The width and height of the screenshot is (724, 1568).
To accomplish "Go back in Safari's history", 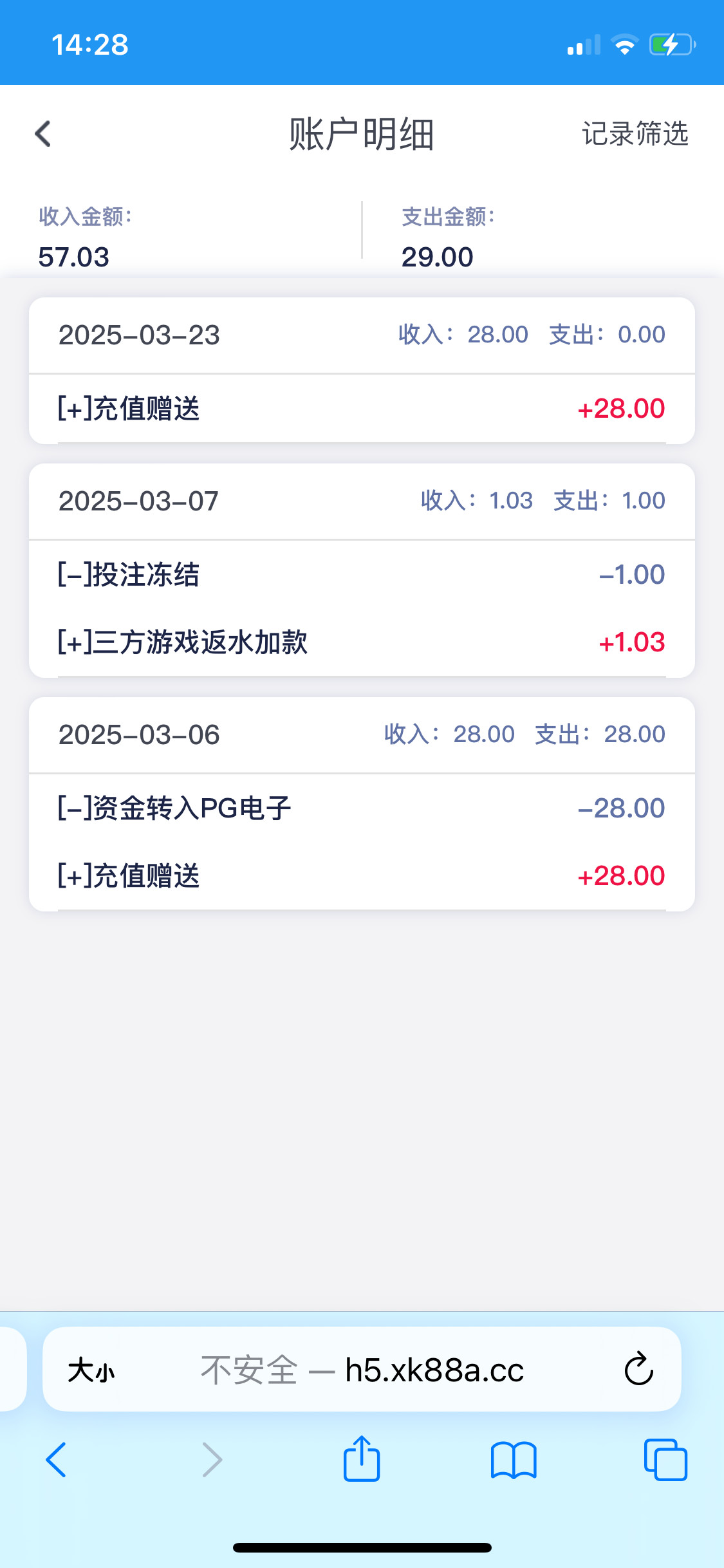I will 56,1459.
